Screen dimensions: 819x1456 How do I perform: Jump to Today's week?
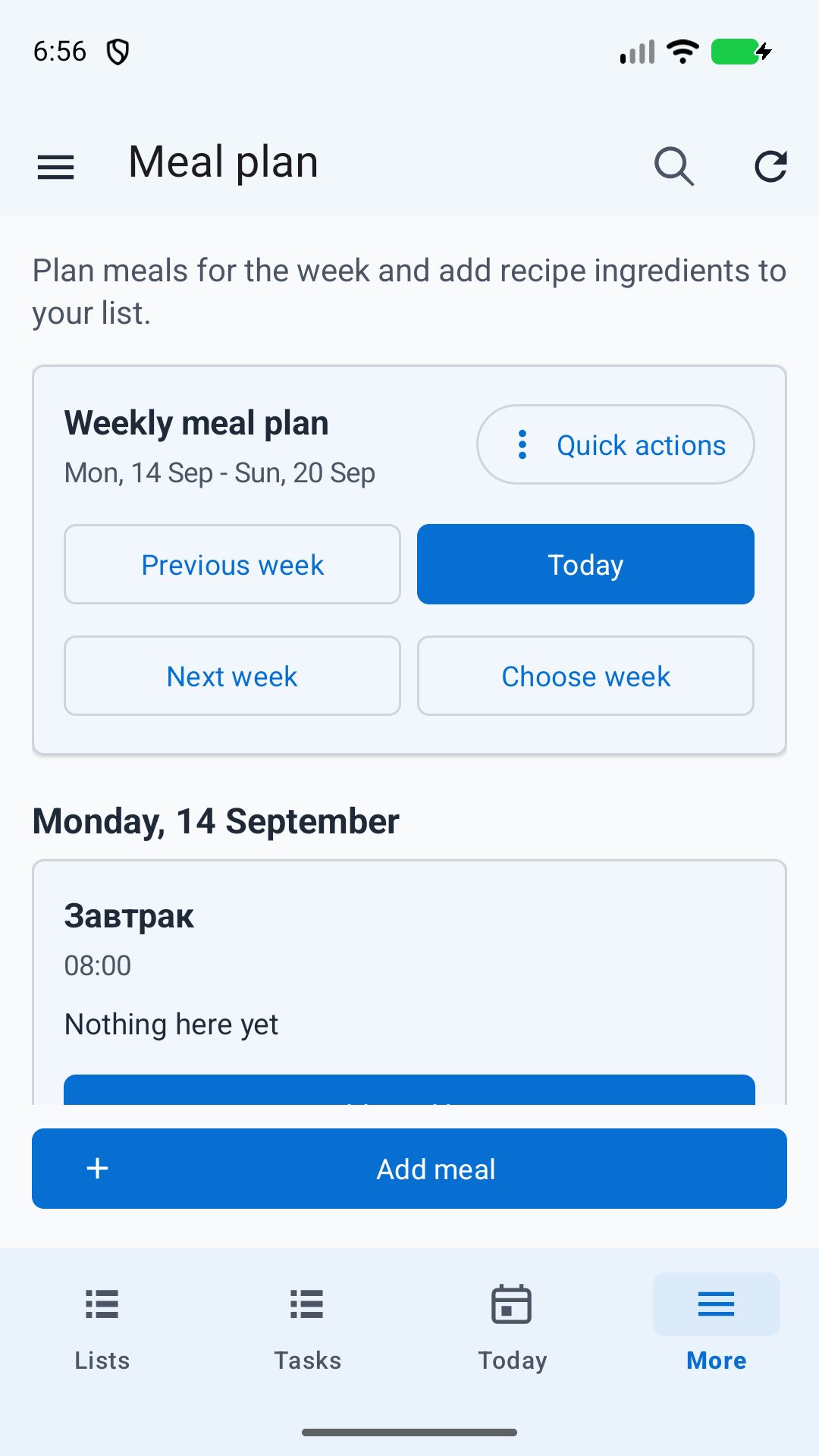(585, 564)
